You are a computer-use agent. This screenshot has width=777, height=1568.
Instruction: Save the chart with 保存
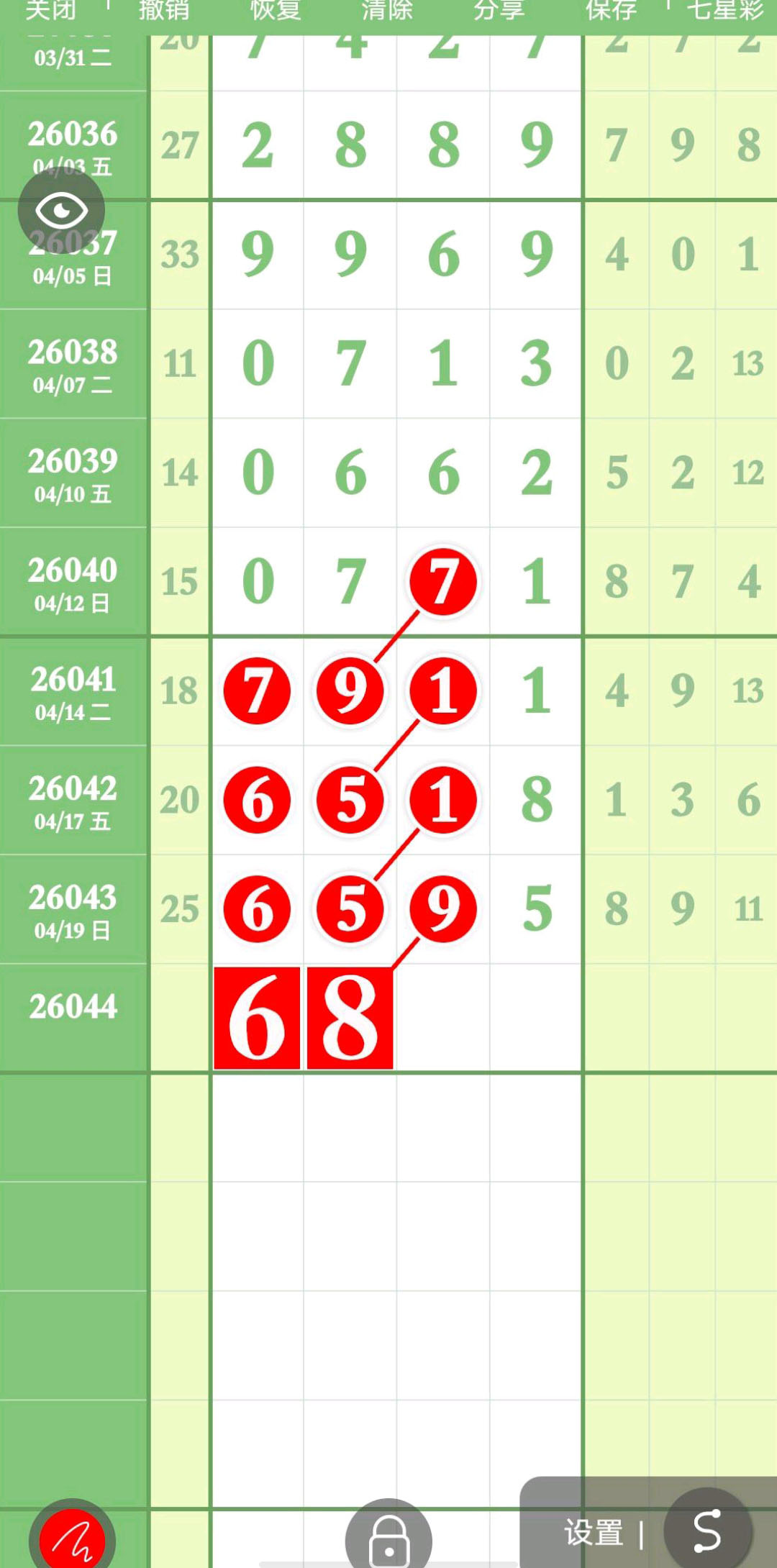tap(611, 10)
